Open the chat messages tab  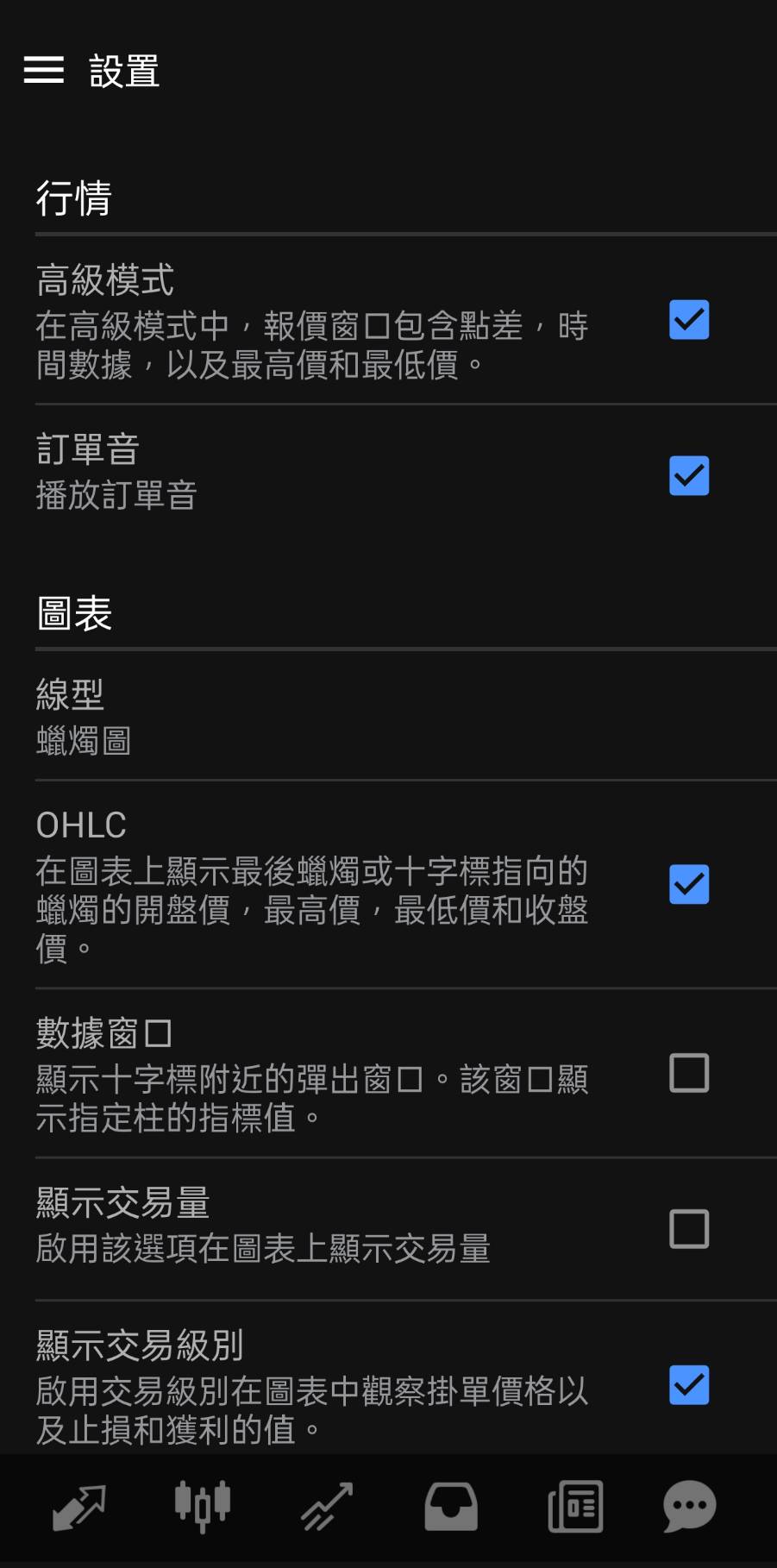(x=690, y=1507)
